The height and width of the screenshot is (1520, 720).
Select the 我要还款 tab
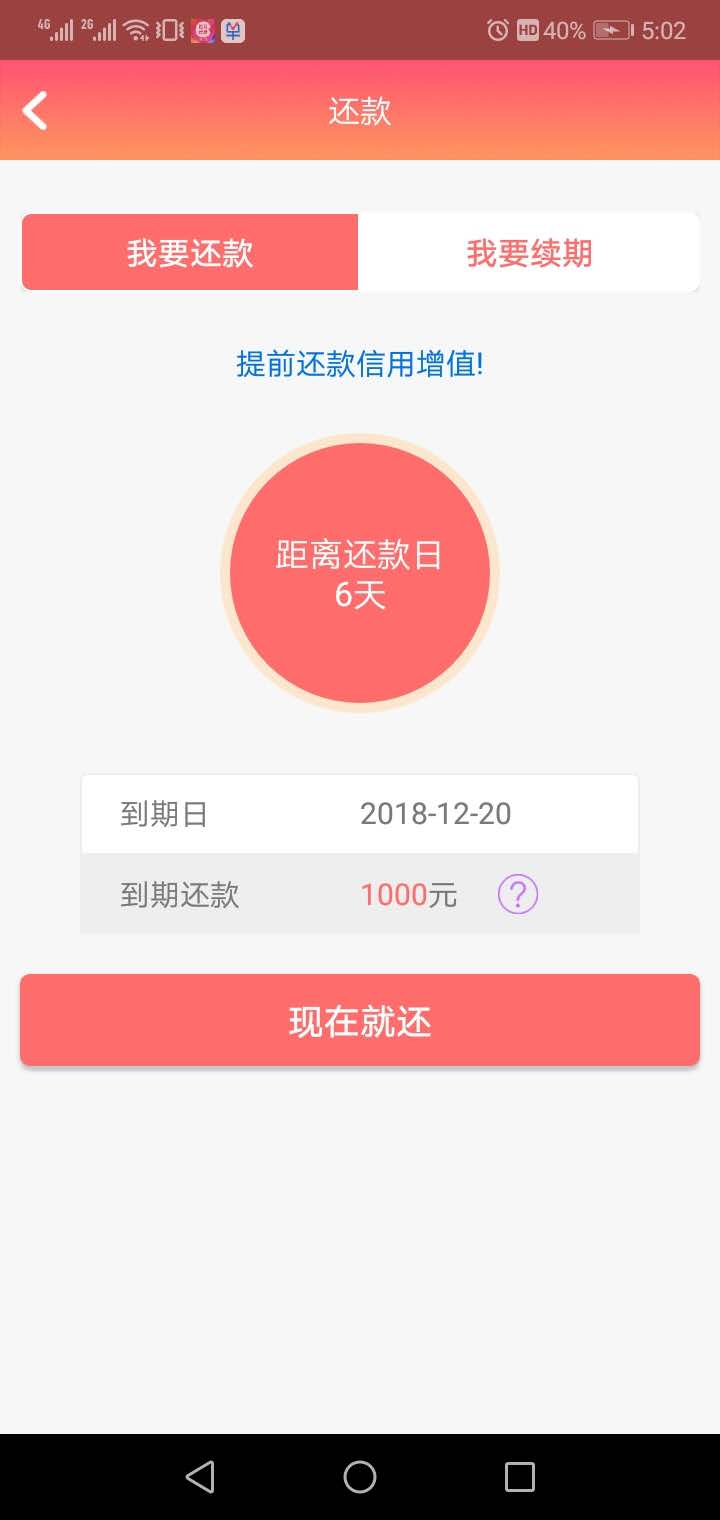190,252
